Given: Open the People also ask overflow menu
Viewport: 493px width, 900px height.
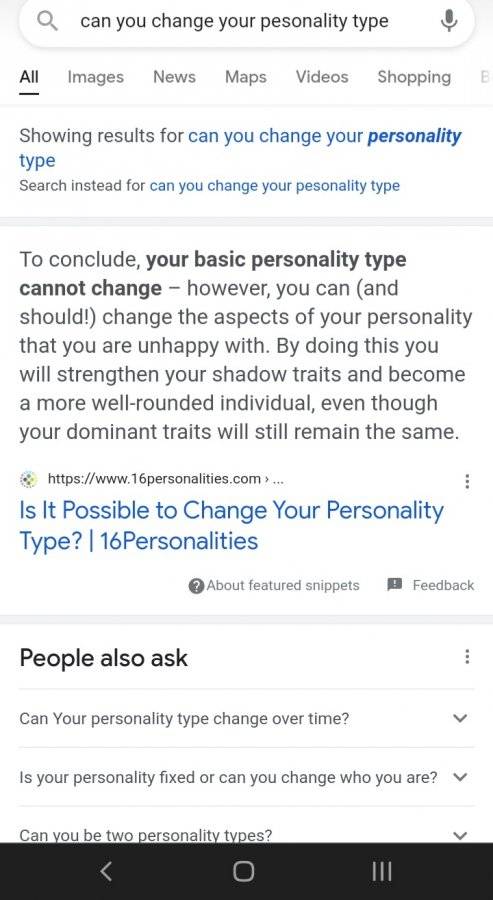Looking at the screenshot, I should pyautogui.click(x=467, y=657).
